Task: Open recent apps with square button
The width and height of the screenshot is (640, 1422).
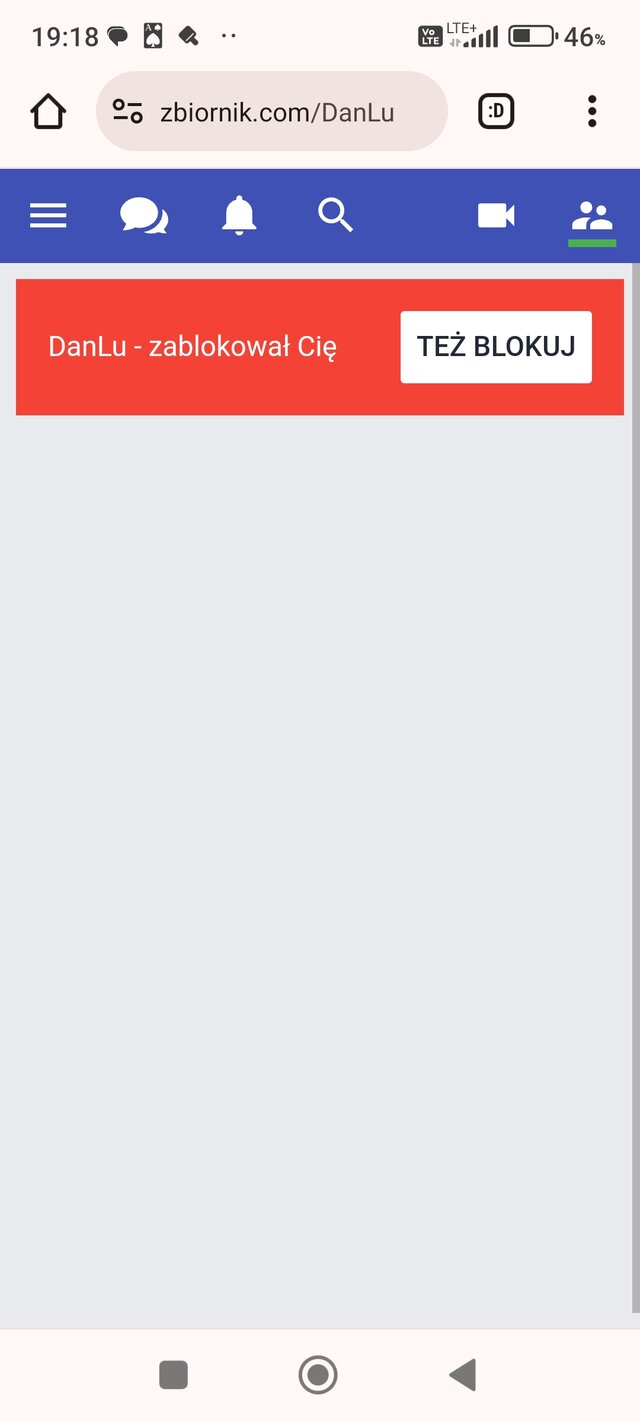Action: click(x=174, y=1375)
